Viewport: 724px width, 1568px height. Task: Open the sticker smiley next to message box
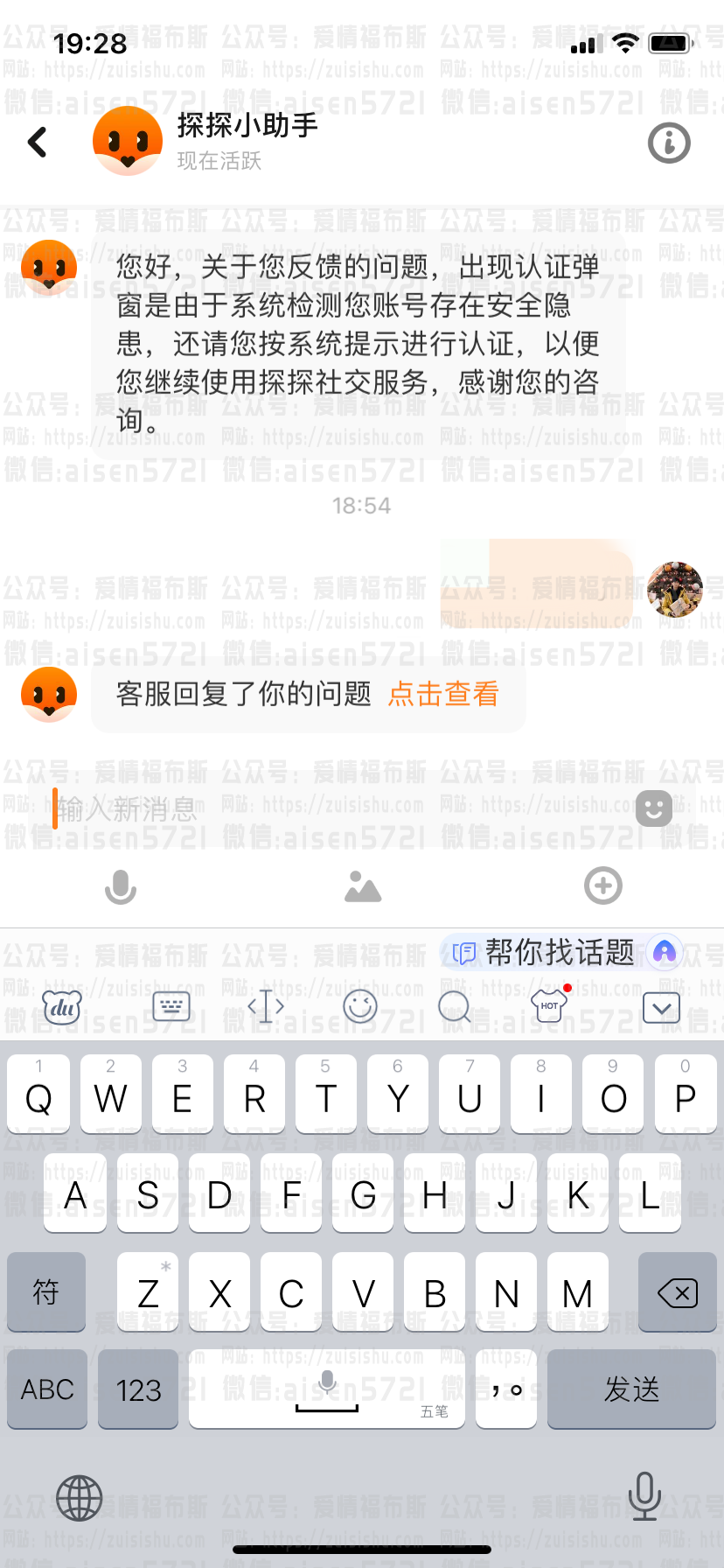pyautogui.click(x=653, y=808)
